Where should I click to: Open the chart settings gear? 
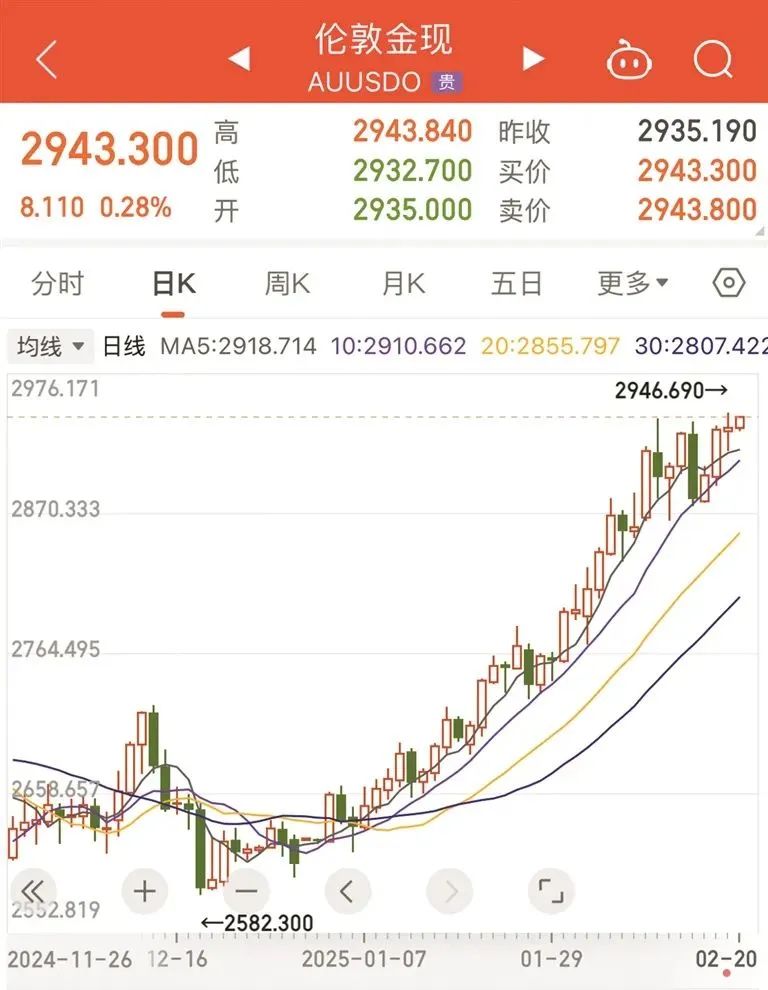point(729,284)
